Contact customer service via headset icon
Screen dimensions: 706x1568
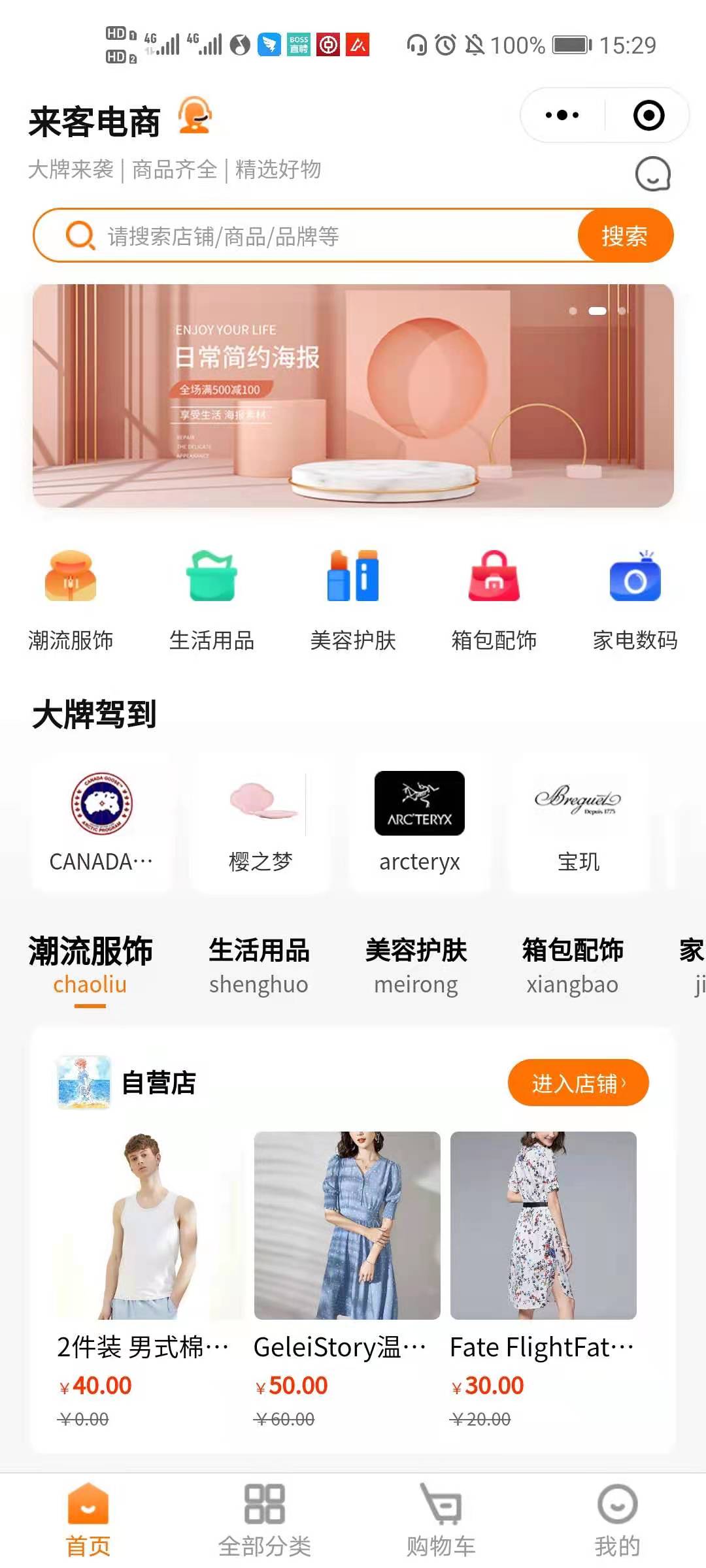pos(195,116)
